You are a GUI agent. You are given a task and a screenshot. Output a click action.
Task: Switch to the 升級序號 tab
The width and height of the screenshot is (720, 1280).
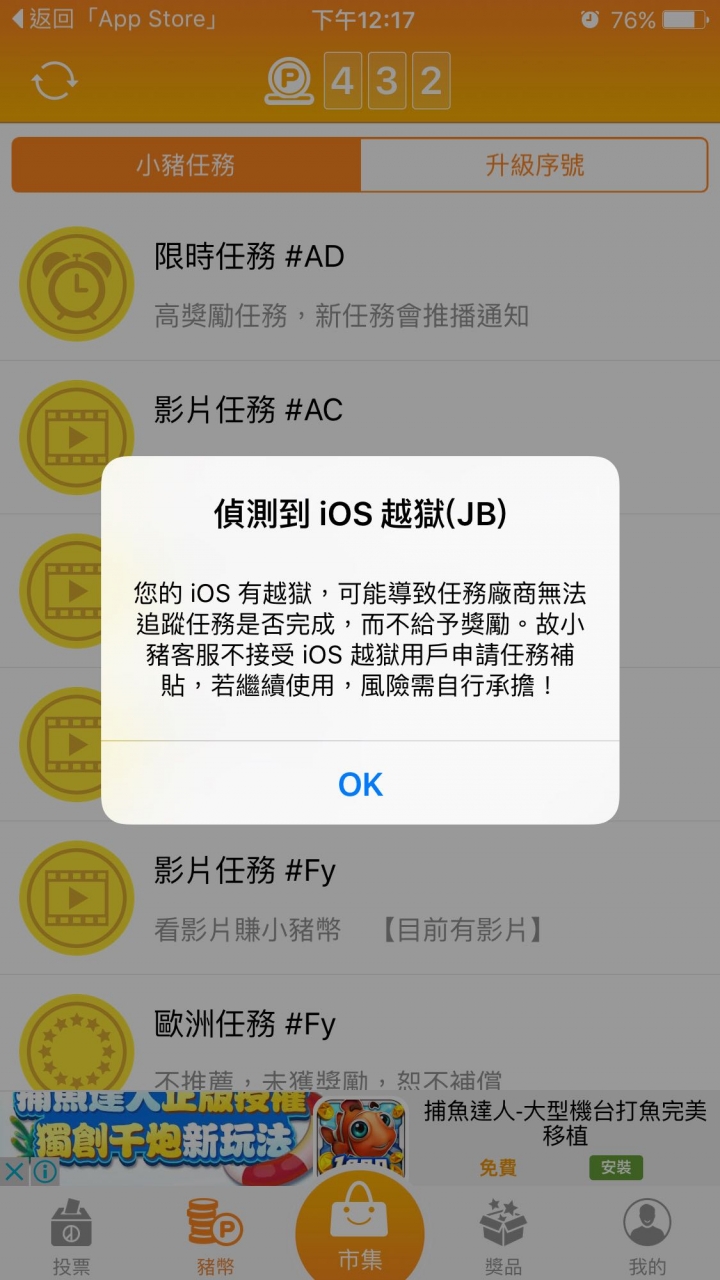534,165
